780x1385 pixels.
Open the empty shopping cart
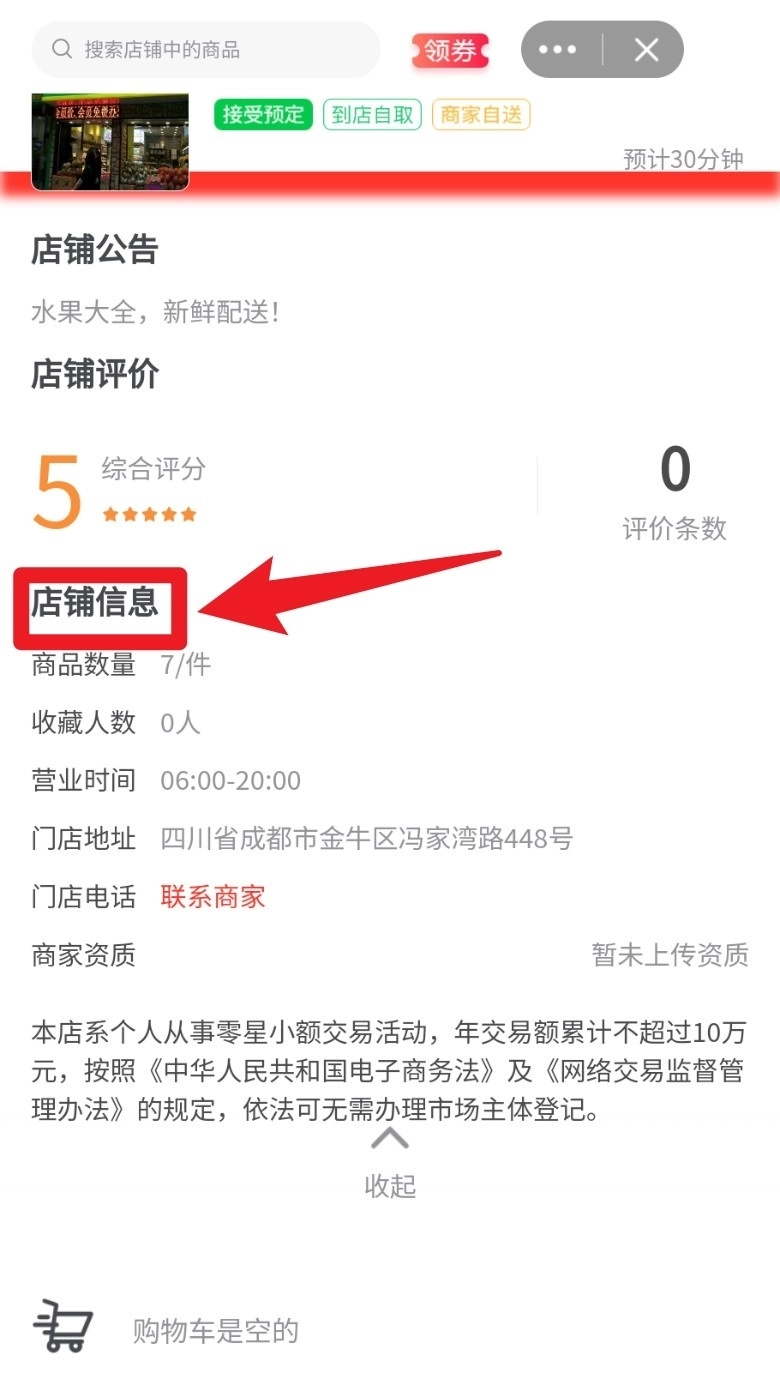click(x=63, y=1328)
